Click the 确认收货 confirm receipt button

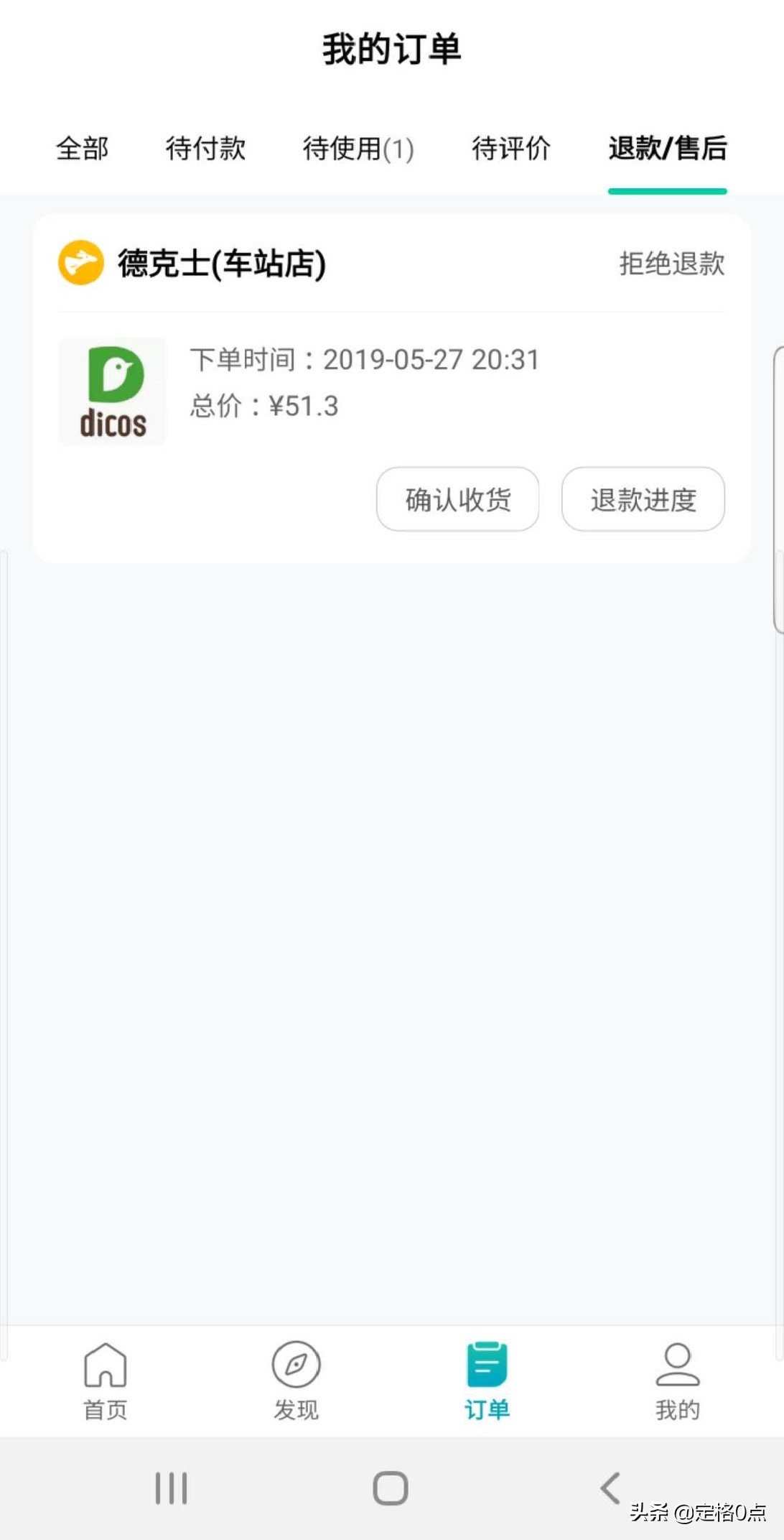[x=457, y=500]
